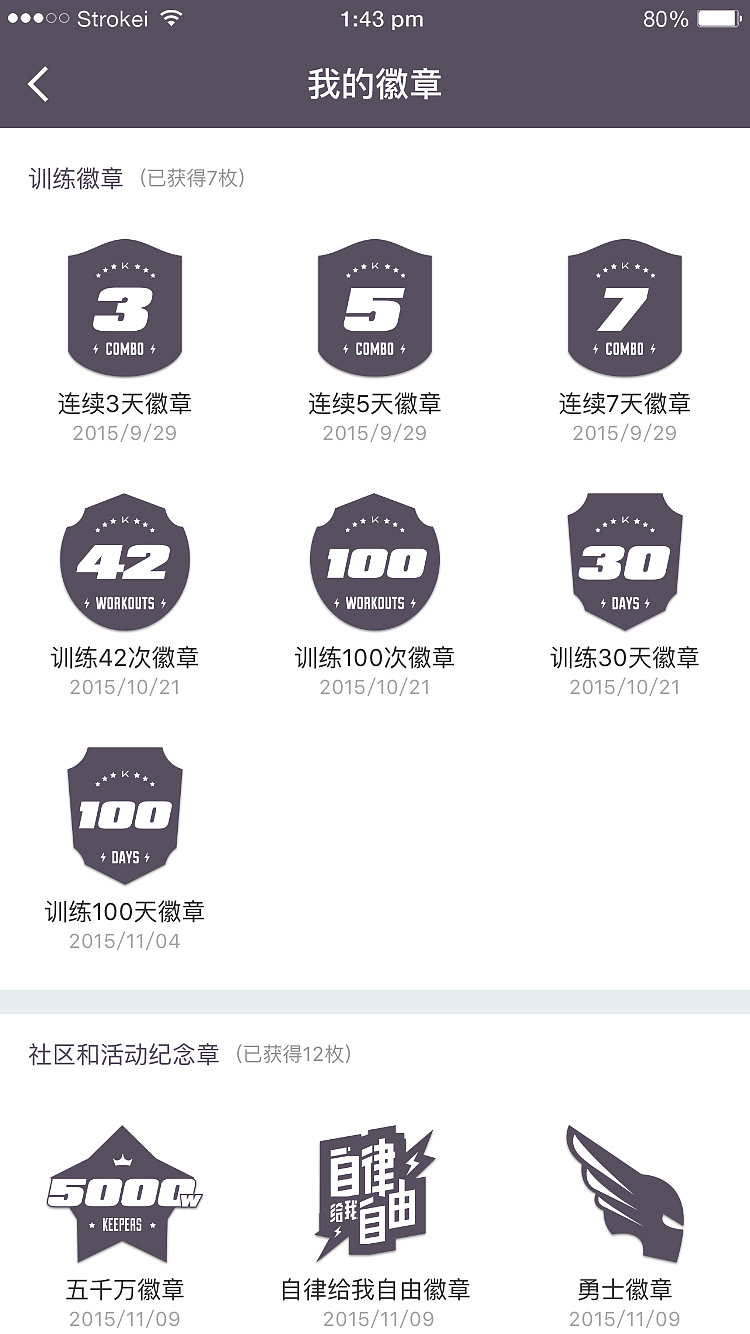750x1334 pixels.
Task: Tap the Wi-Fi icon in status bar
Action: [170, 16]
